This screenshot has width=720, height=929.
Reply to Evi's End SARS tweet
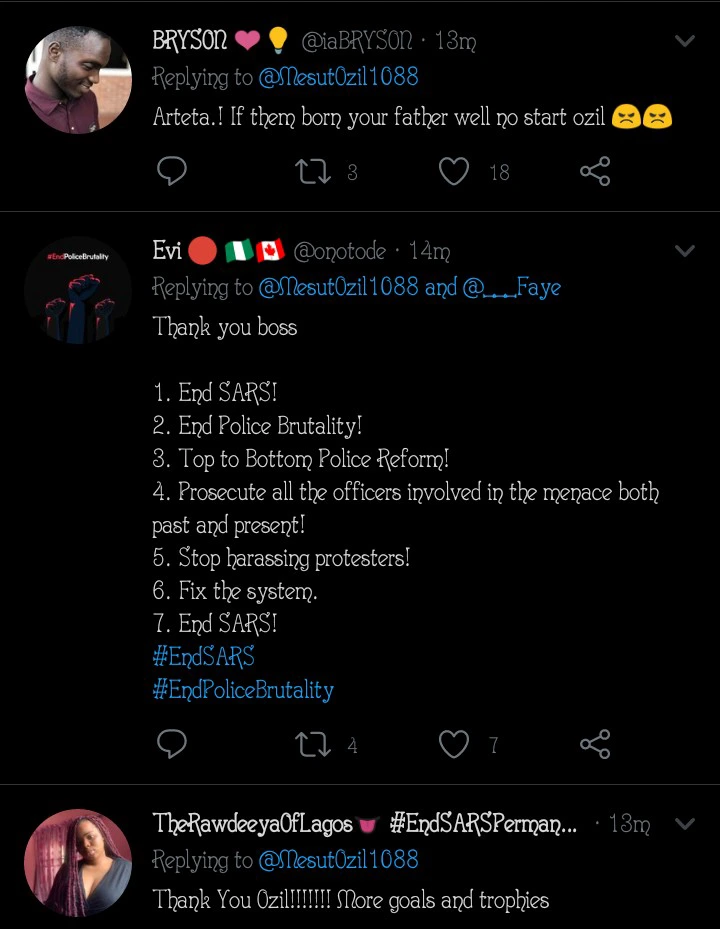tap(172, 744)
